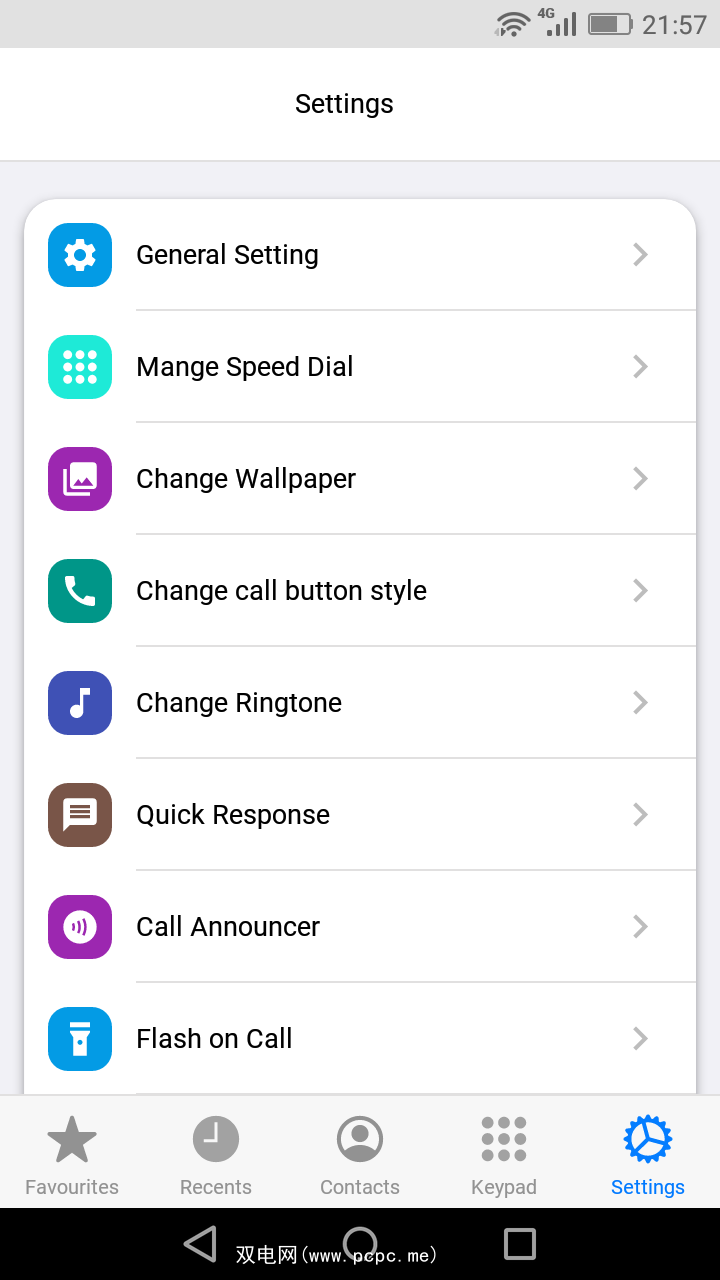Screen dimensions: 720x1280
Task: Switch to the Contacts tab
Action: pos(360,1155)
